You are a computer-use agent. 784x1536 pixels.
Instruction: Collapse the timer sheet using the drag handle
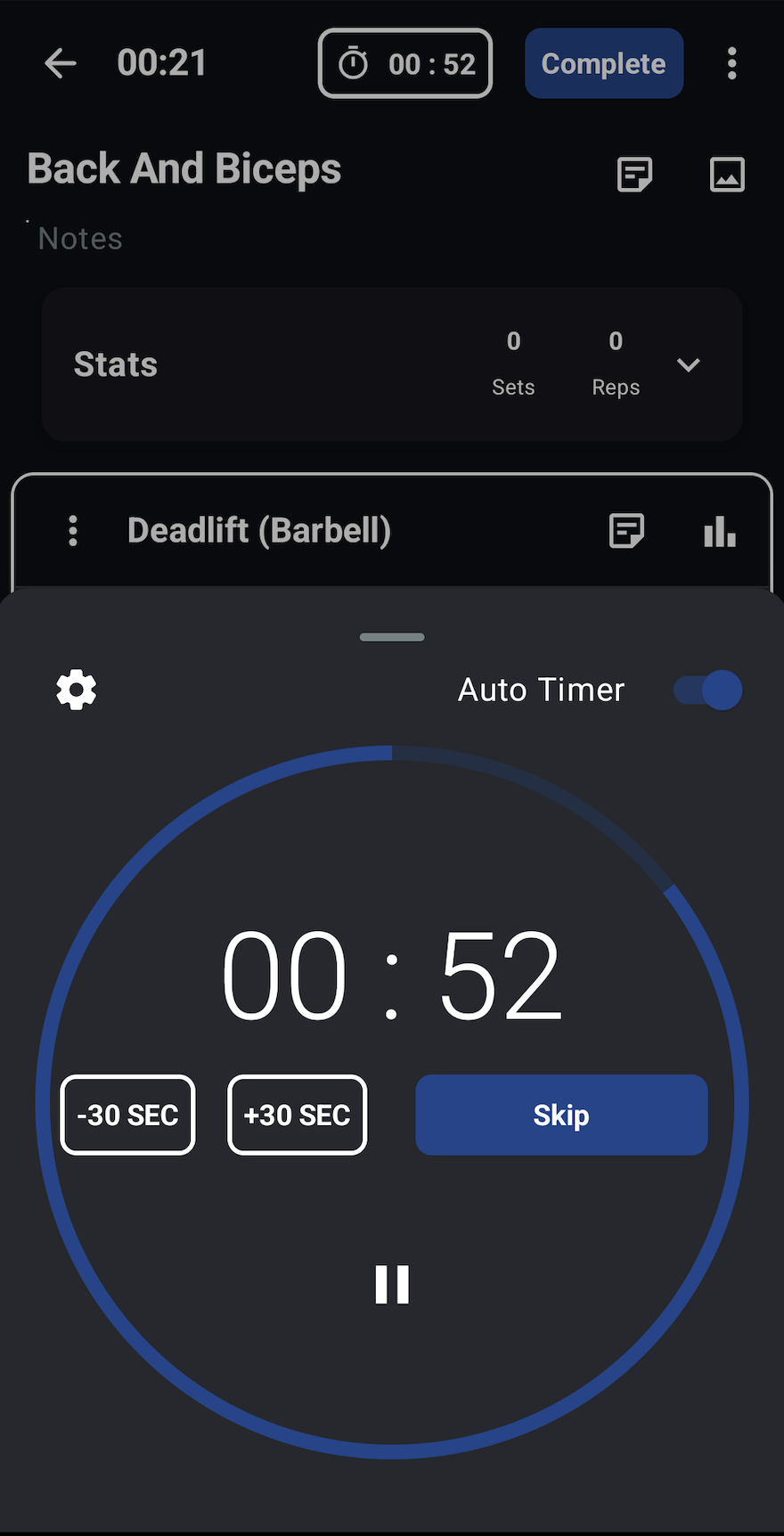(x=392, y=637)
